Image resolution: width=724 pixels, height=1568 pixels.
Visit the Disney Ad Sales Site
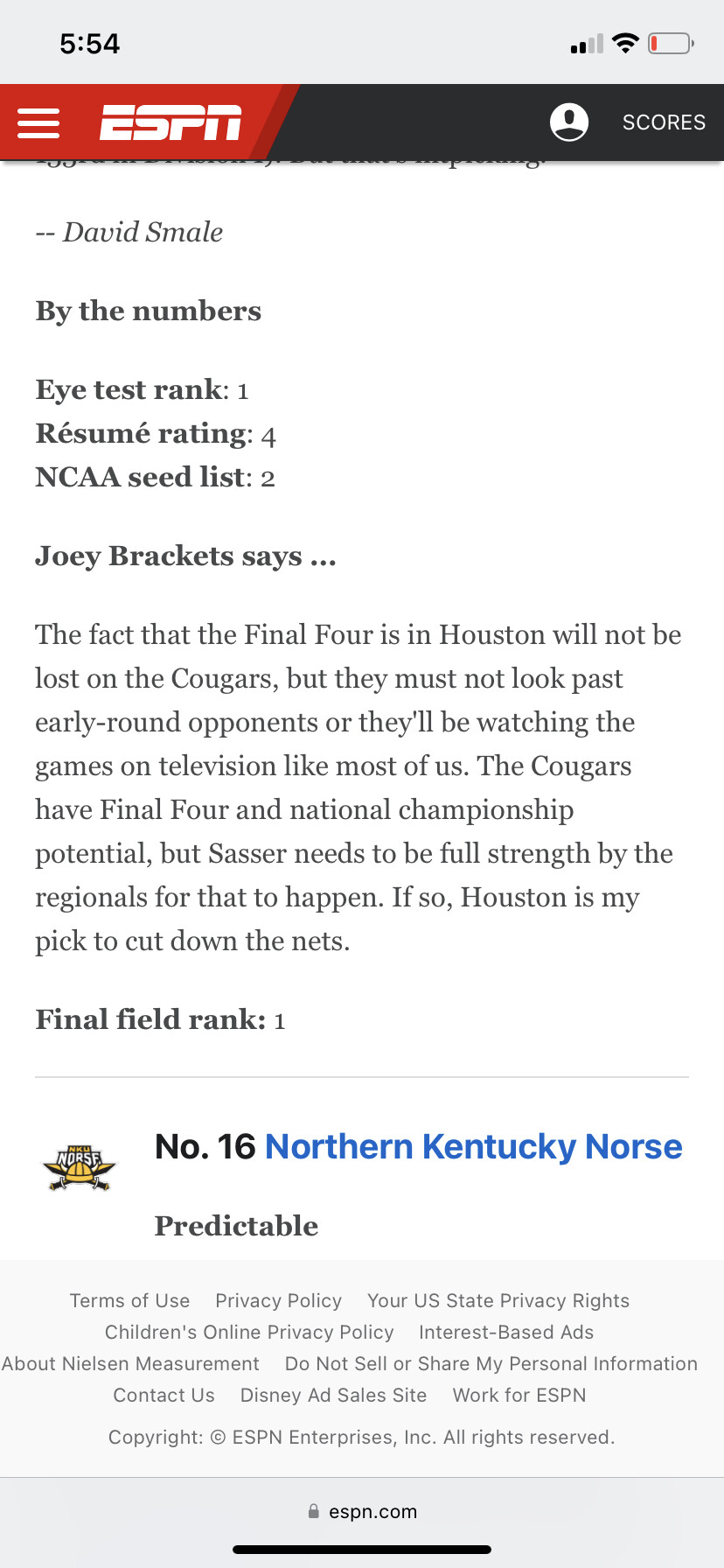click(x=333, y=1396)
